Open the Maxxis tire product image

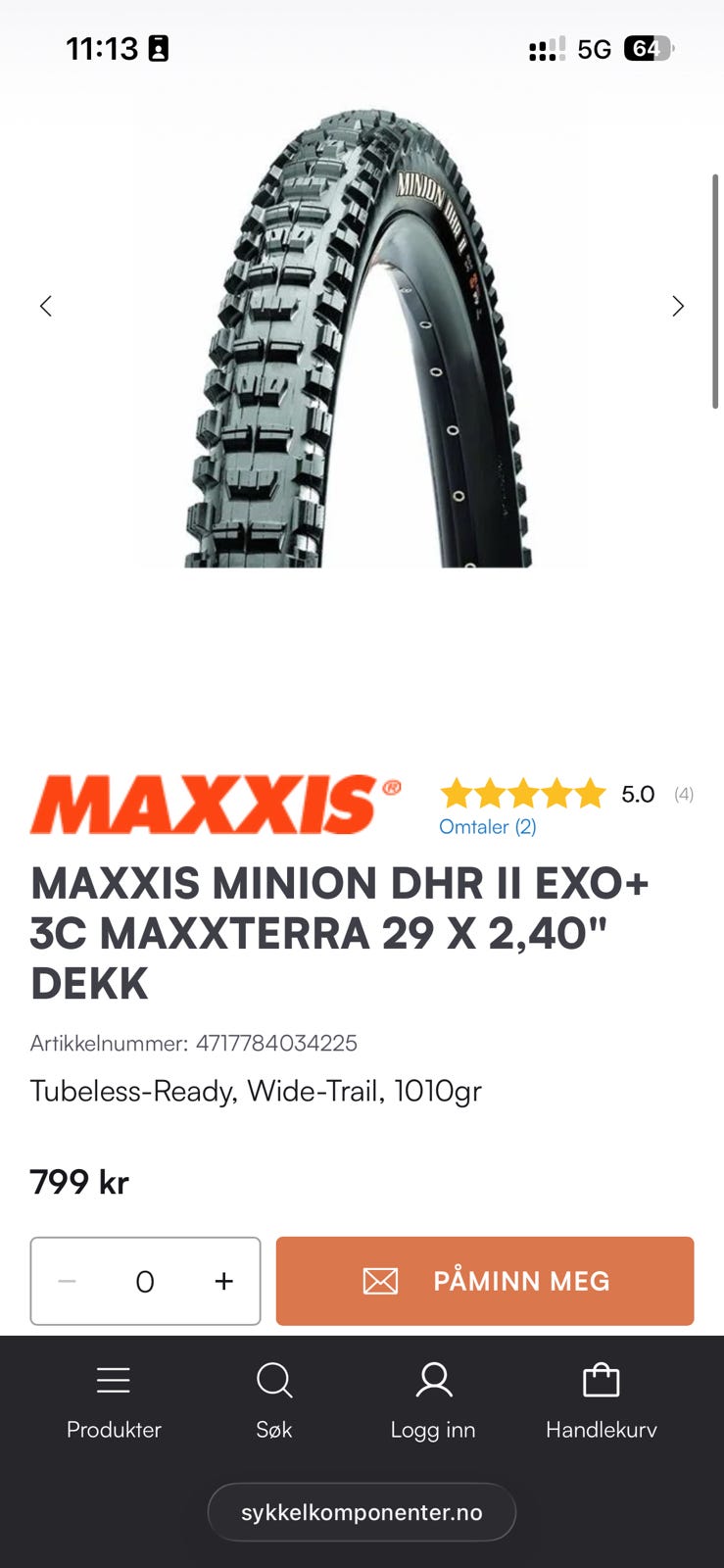(x=359, y=338)
